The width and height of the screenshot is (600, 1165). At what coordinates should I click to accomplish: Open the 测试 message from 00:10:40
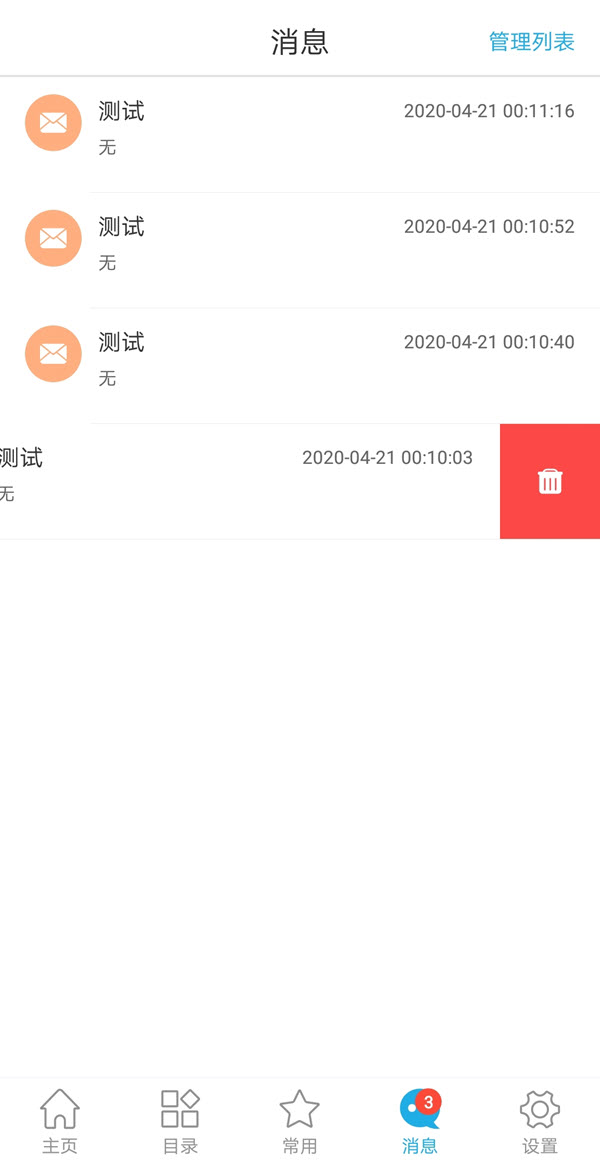coord(300,365)
